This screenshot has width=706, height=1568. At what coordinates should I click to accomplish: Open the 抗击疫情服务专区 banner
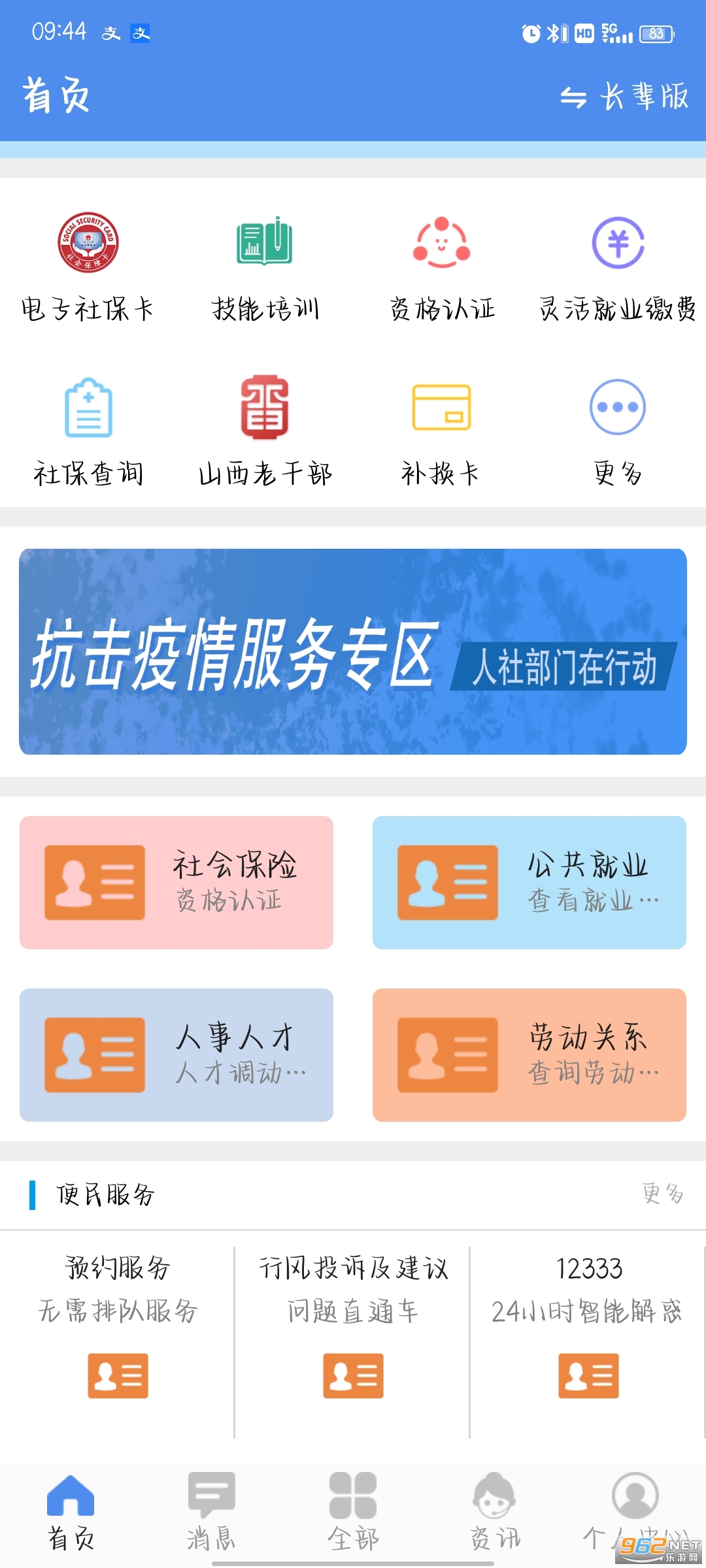[353, 651]
